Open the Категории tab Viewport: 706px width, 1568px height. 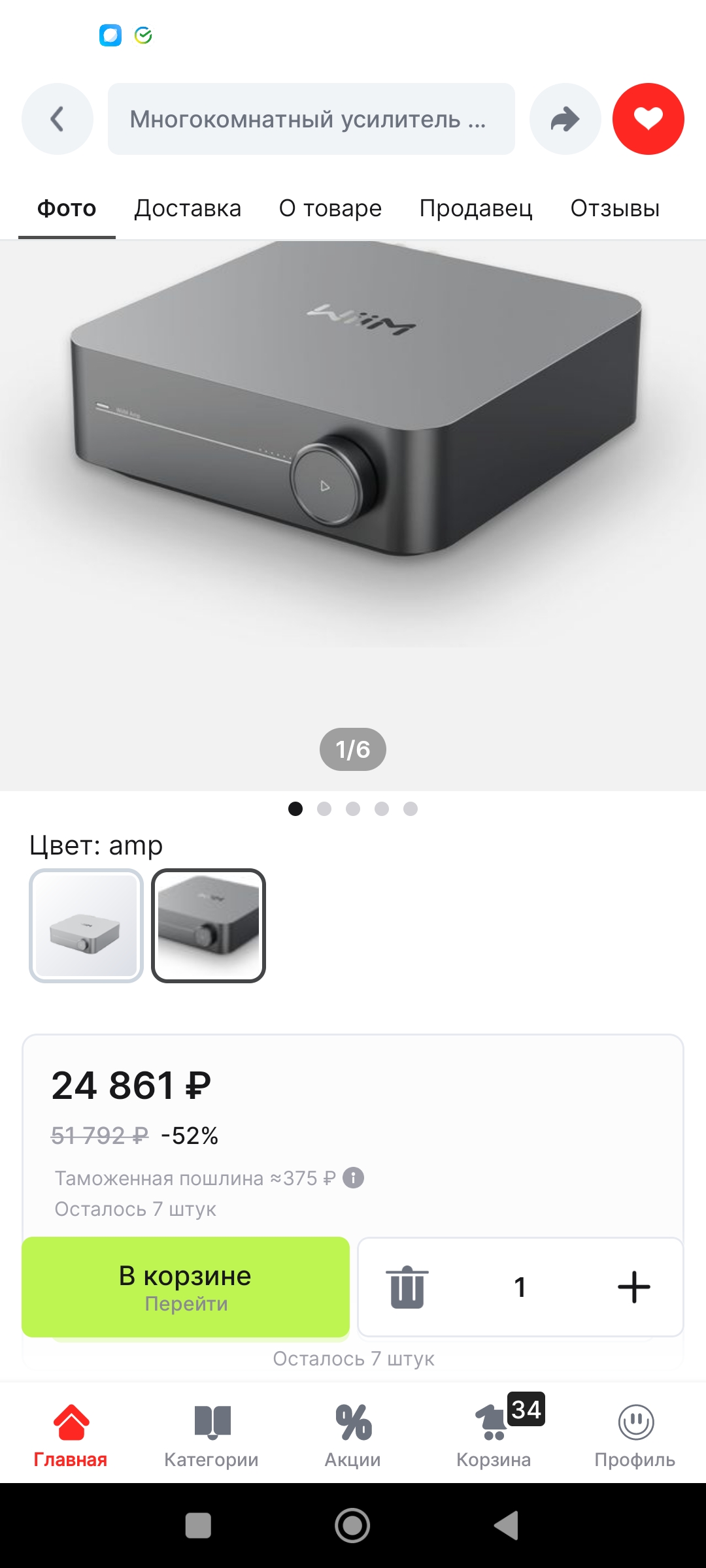(x=212, y=1435)
